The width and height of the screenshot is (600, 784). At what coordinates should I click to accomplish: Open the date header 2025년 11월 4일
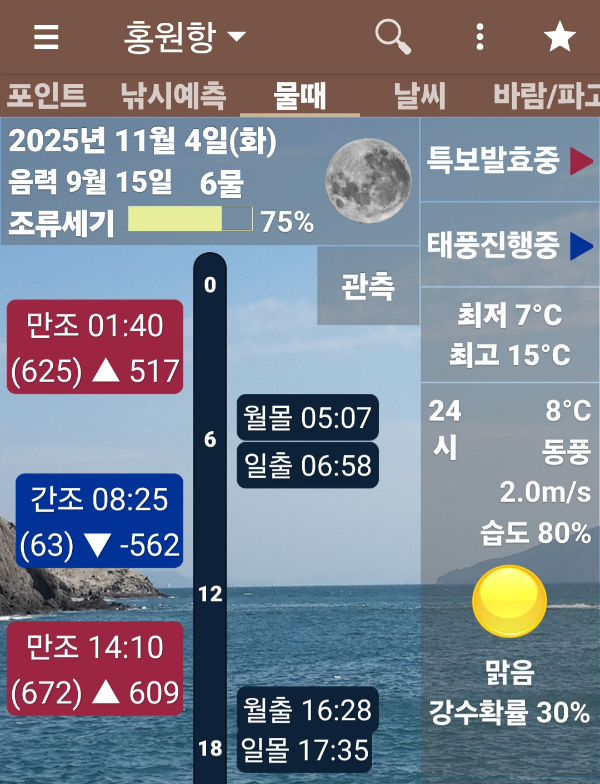point(143,142)
